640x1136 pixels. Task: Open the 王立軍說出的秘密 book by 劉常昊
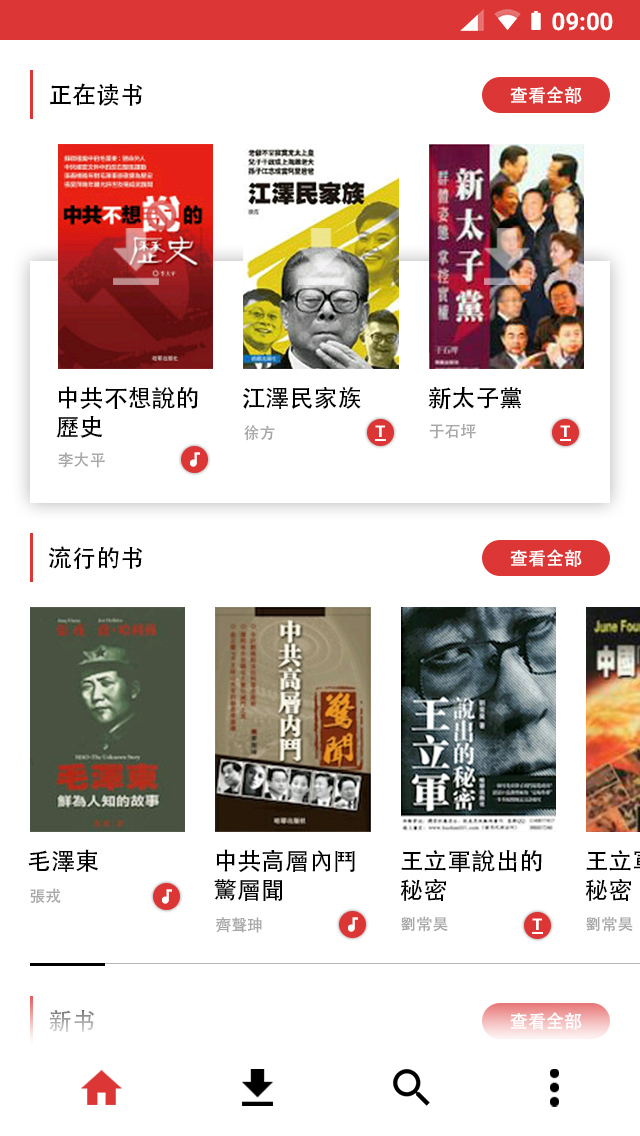point(478,719)
